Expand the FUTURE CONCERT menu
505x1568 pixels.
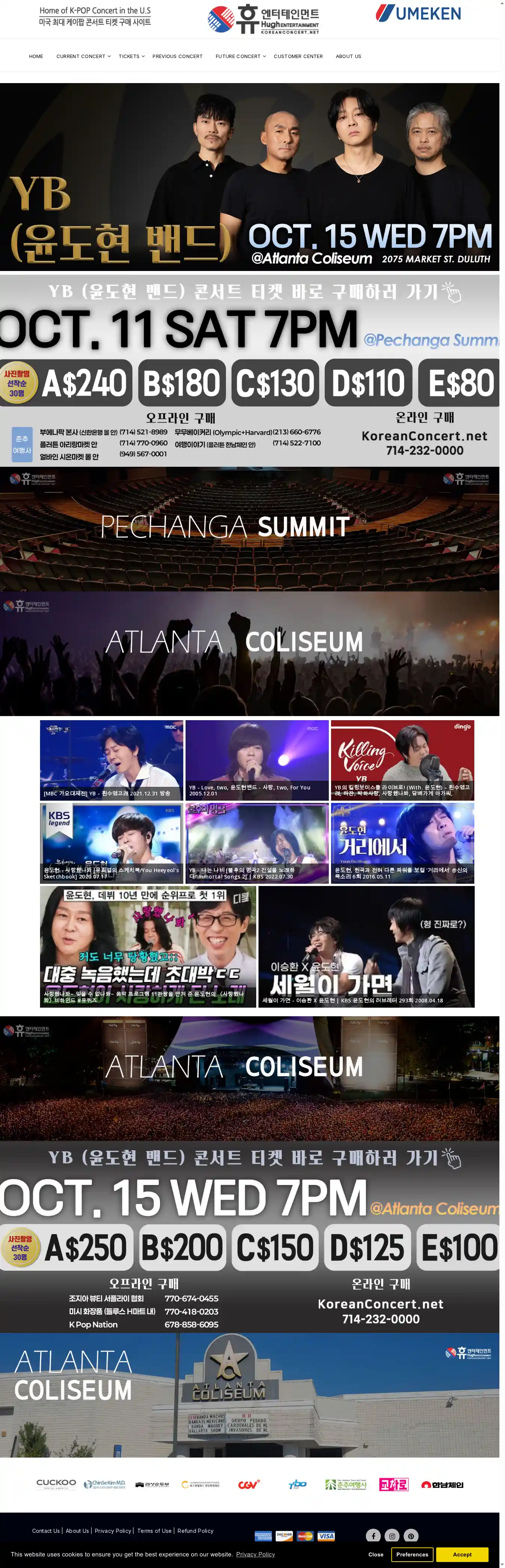pyautogui.click(x=240, y=56)
